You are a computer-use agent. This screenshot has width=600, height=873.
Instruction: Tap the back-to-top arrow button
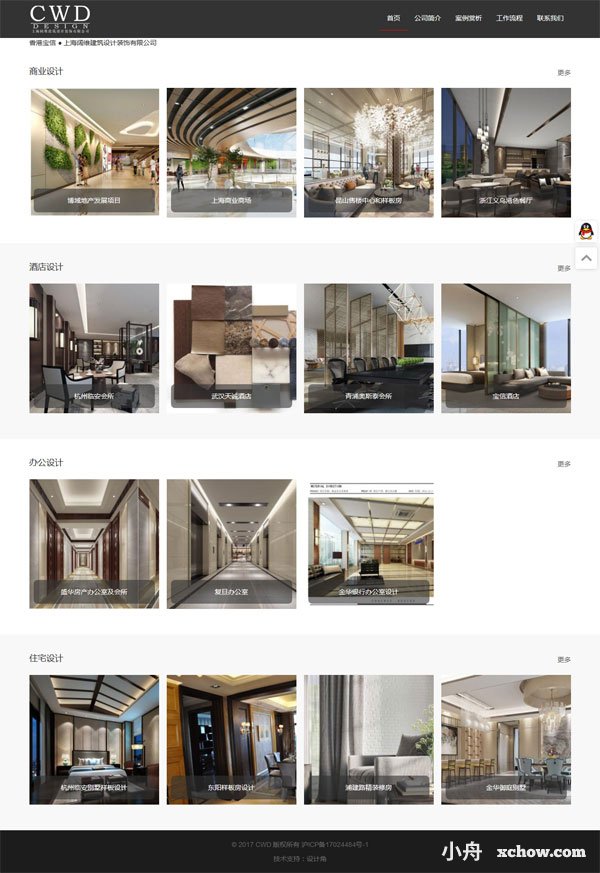tap(587, 258)
